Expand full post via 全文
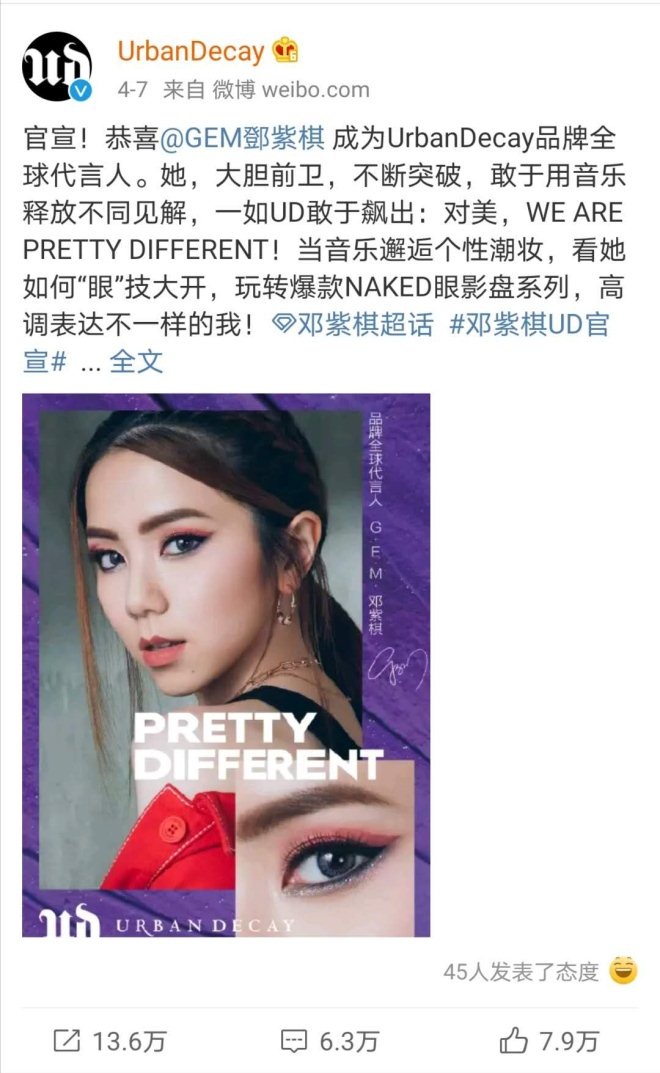The image size is (660, 1073). [x=136, y=361]
